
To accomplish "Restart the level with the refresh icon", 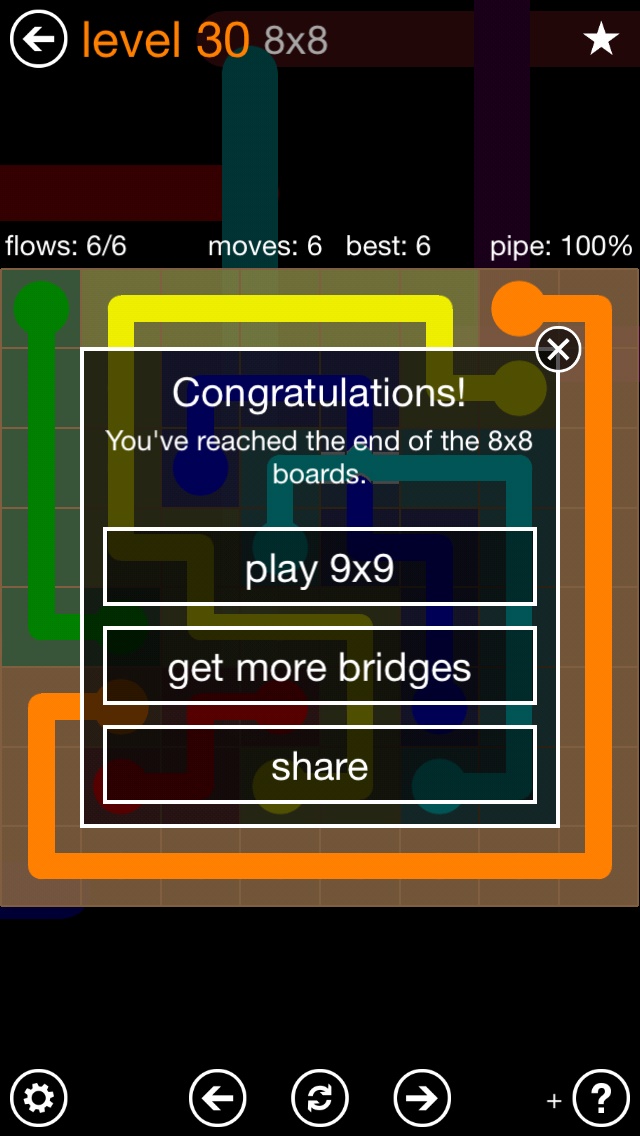I will click(x=320, y=1098).
